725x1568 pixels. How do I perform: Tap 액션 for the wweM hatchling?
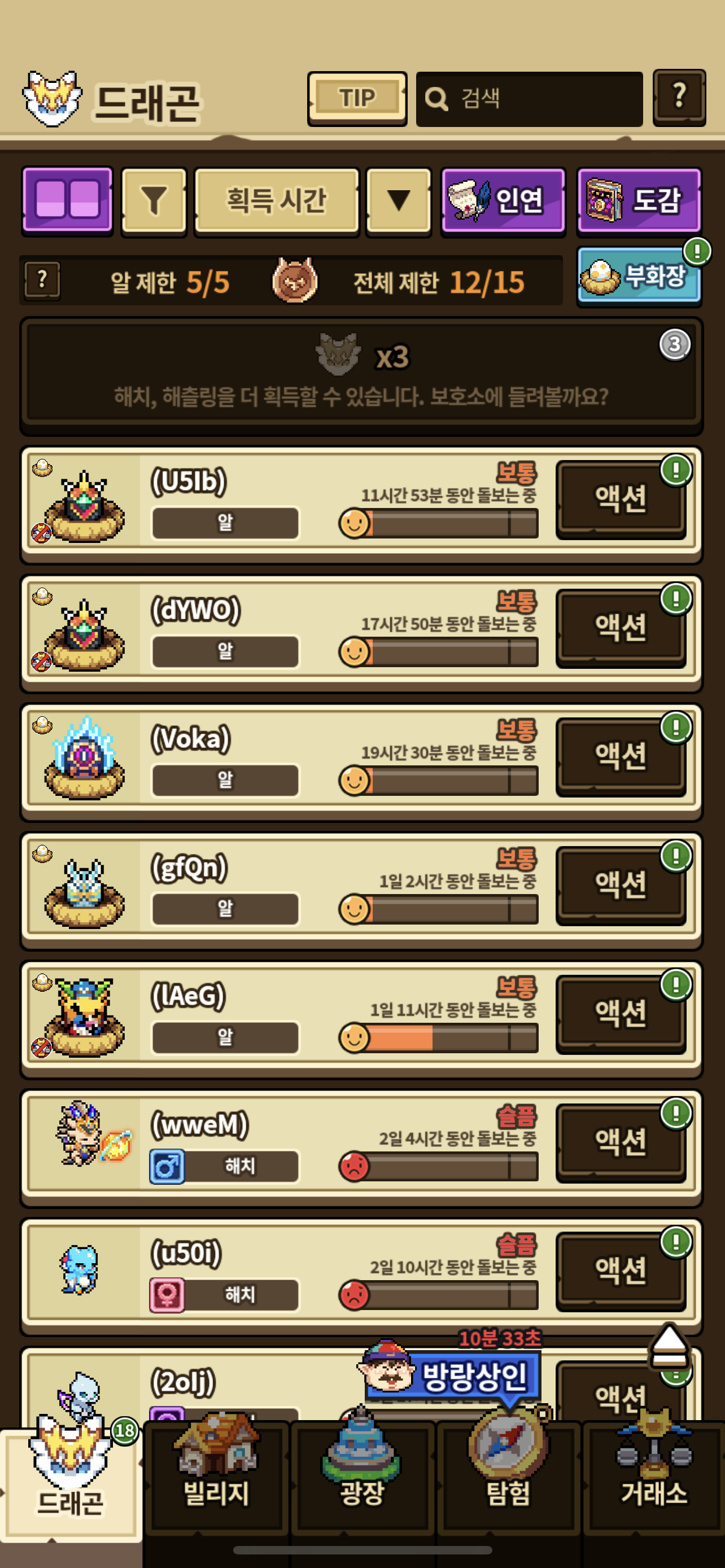(621, 1142)
